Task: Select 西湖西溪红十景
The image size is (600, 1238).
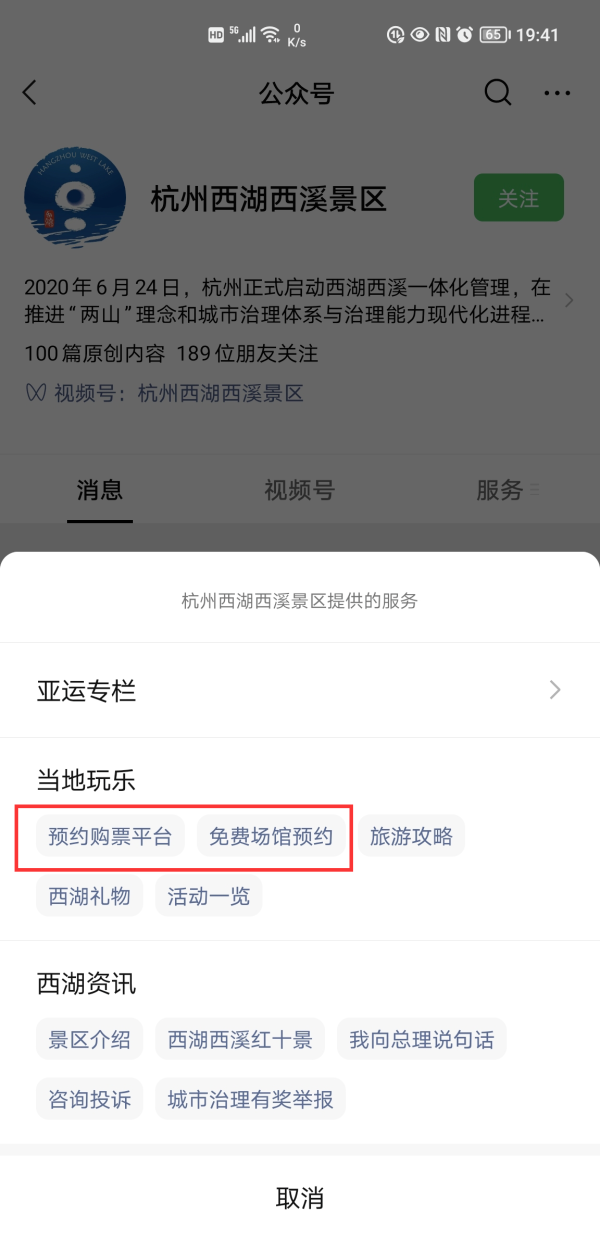Action: tap(240, 1040)
